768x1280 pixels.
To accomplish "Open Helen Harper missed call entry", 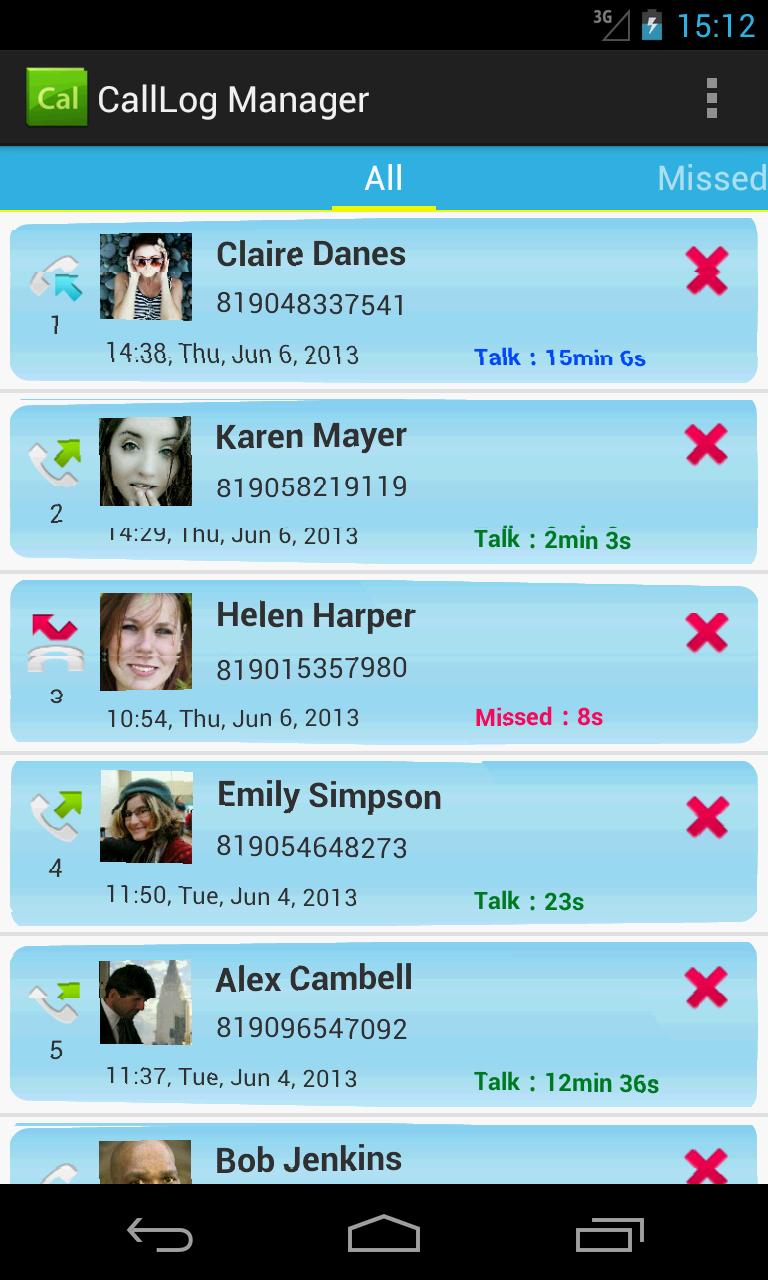I will point(380,662).
